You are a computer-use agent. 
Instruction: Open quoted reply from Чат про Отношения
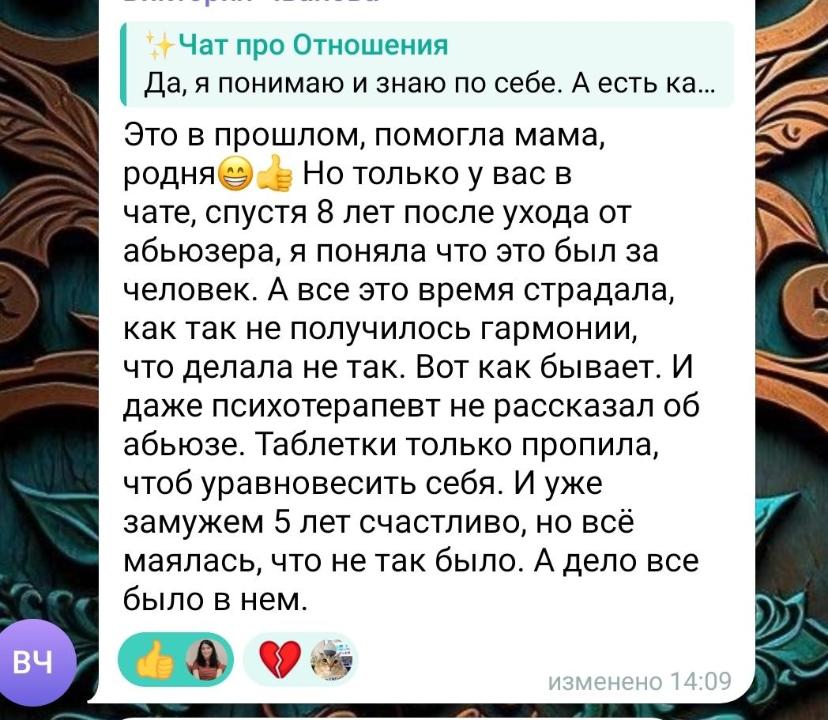[425, 64]
